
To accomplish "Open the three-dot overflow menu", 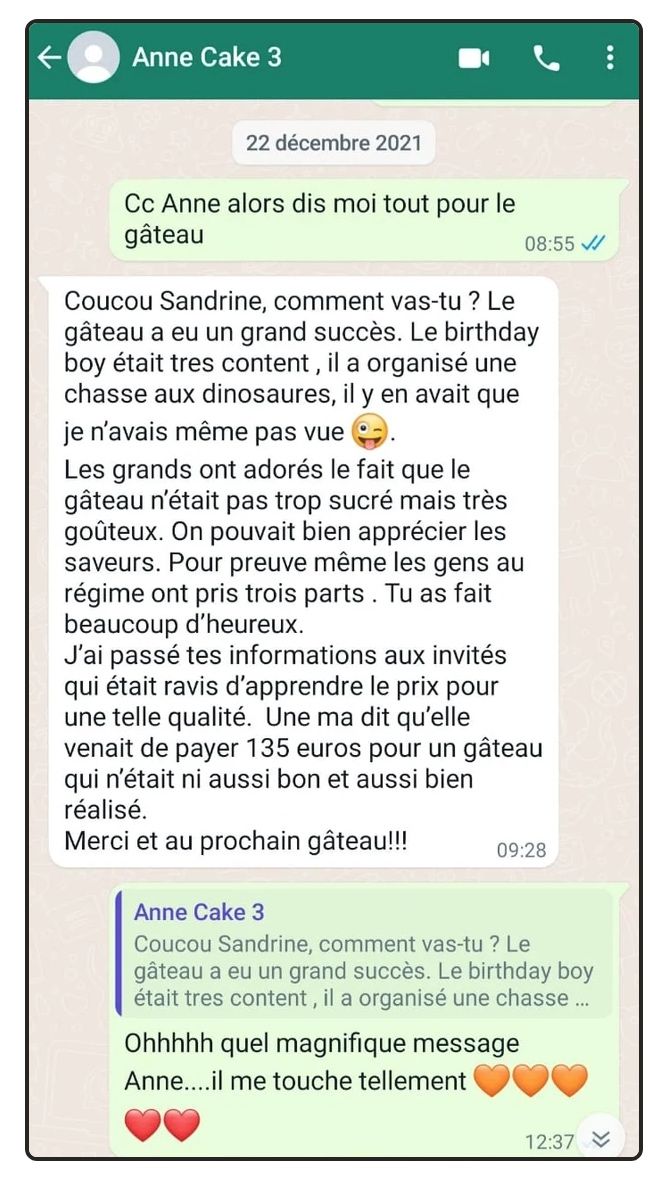I will point(610,59).
